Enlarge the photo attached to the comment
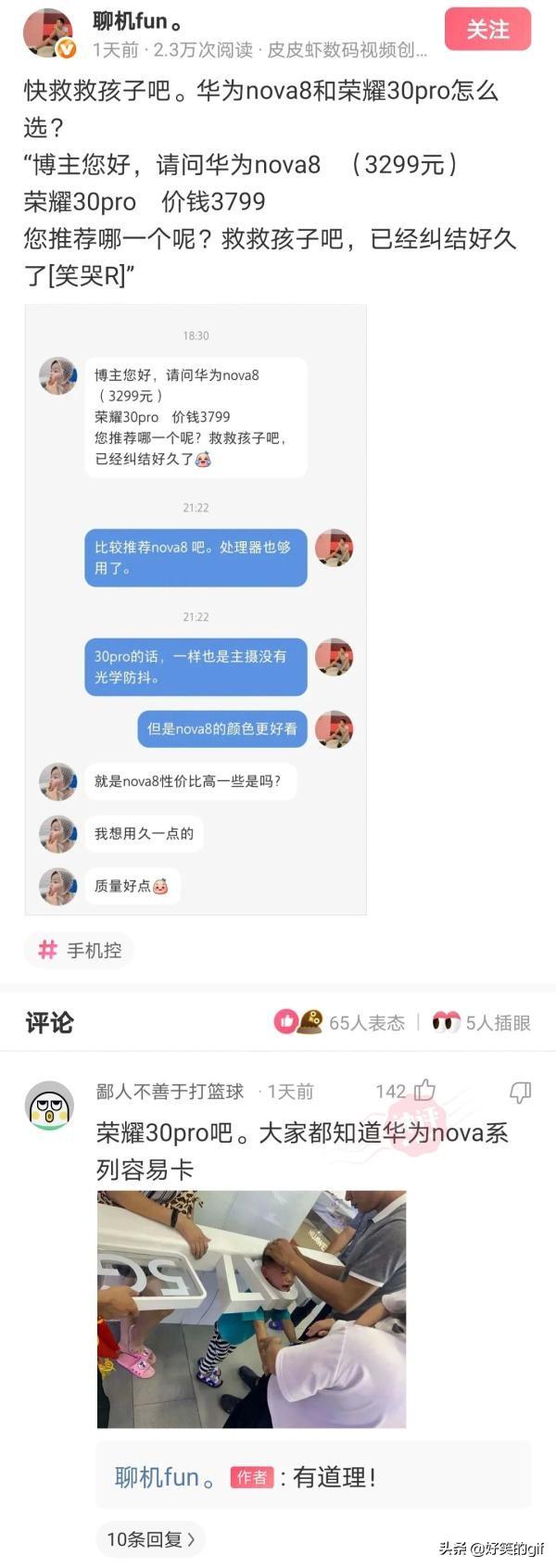This screenshot has width=556, height=1568. click(251, 1309)
